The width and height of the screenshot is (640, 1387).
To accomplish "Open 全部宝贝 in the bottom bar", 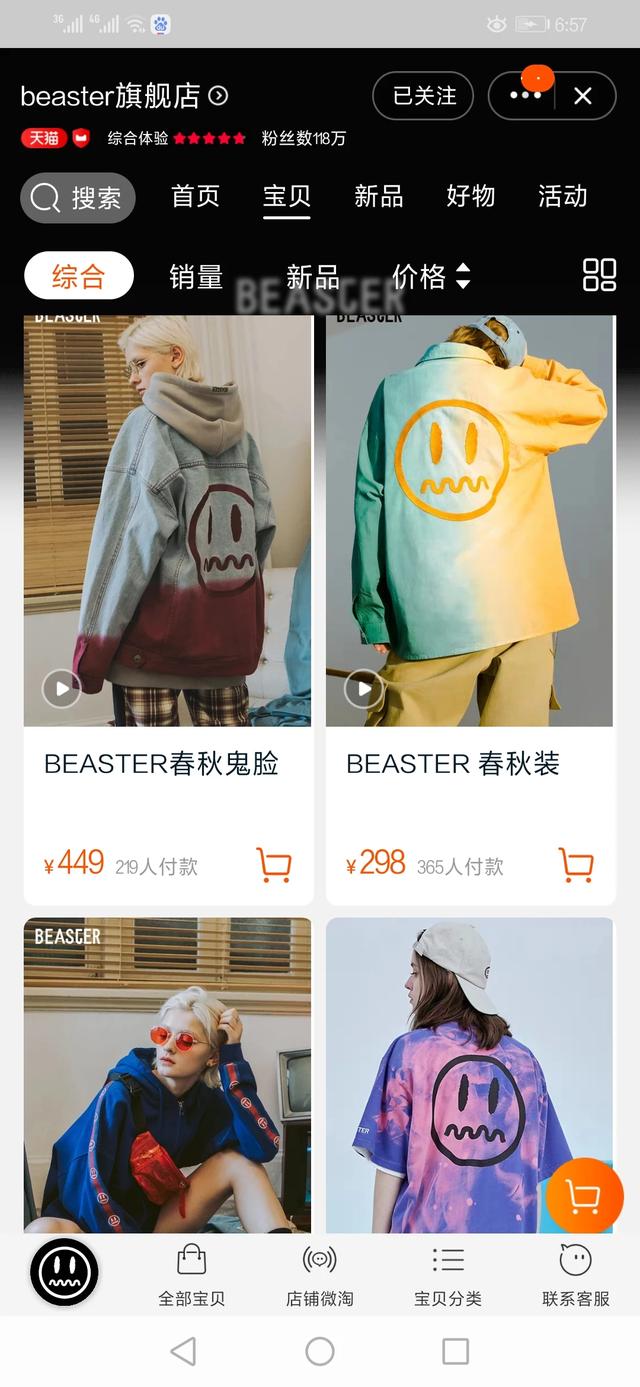I will click(x=191, y=1276).
